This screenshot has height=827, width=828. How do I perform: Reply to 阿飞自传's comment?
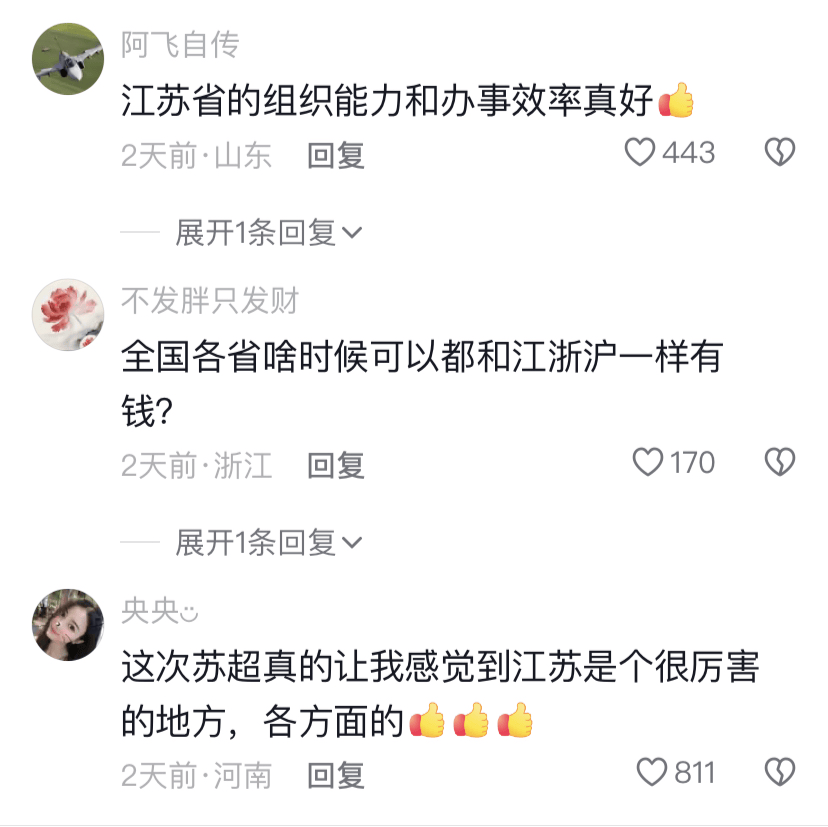336,155
